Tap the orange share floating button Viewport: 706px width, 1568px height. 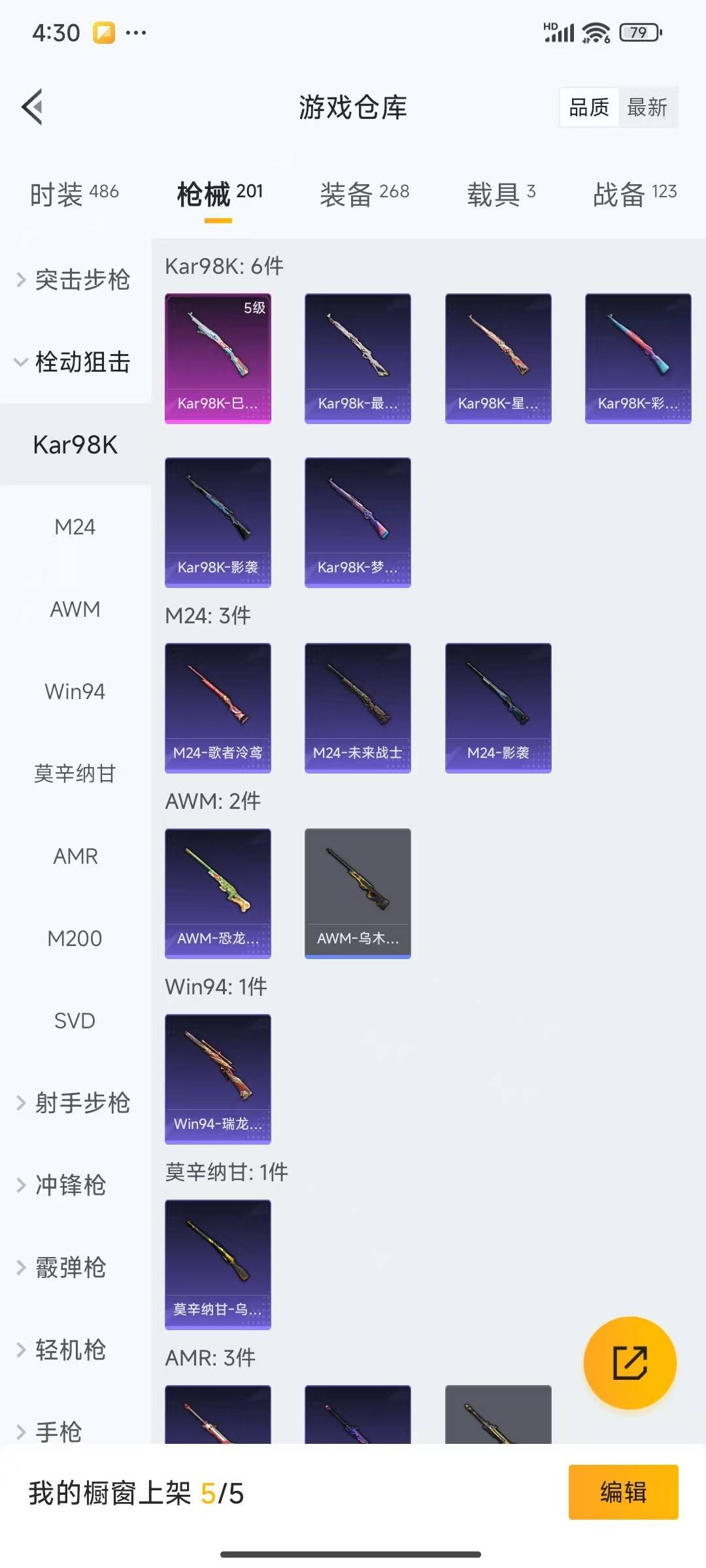630,1362
